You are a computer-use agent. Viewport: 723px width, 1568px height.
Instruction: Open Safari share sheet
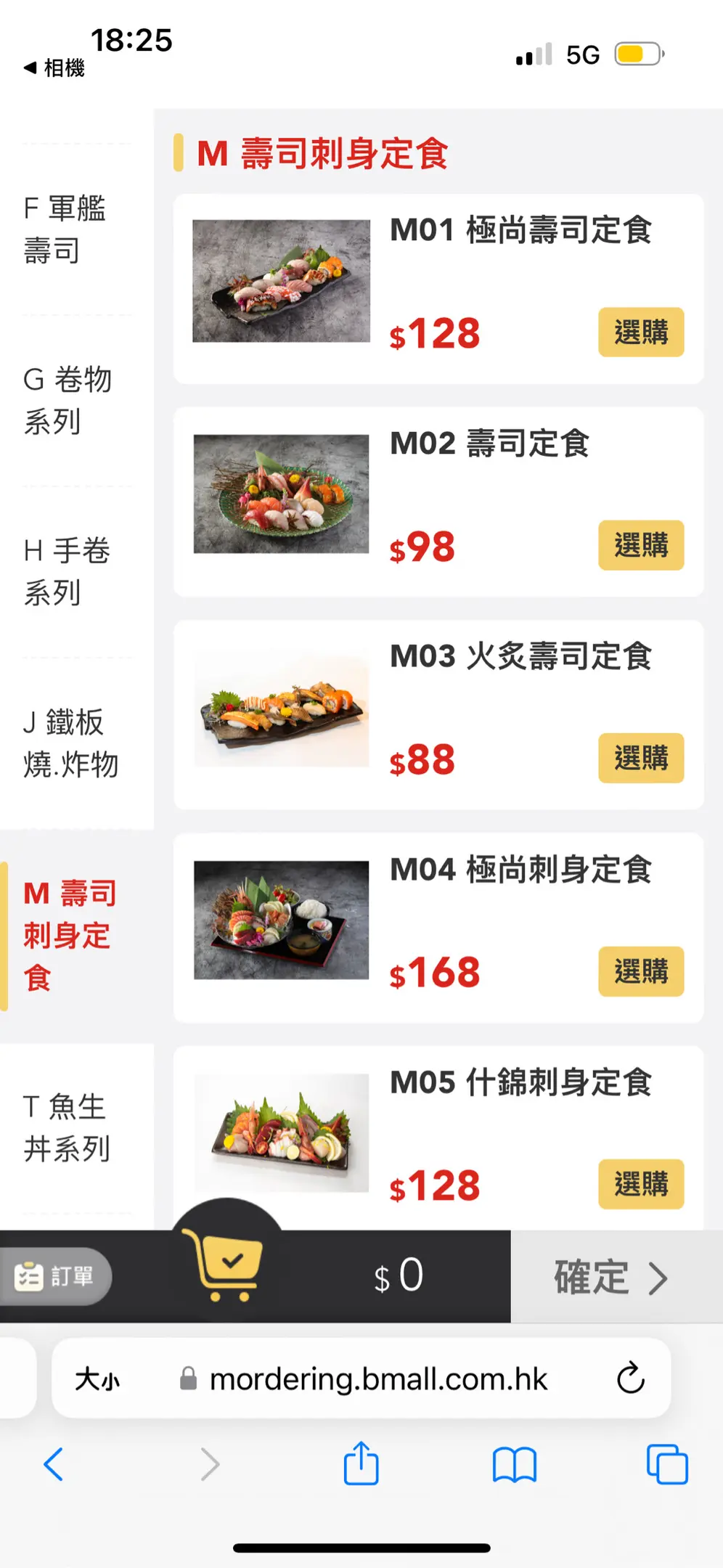[x=361, y=1464]
